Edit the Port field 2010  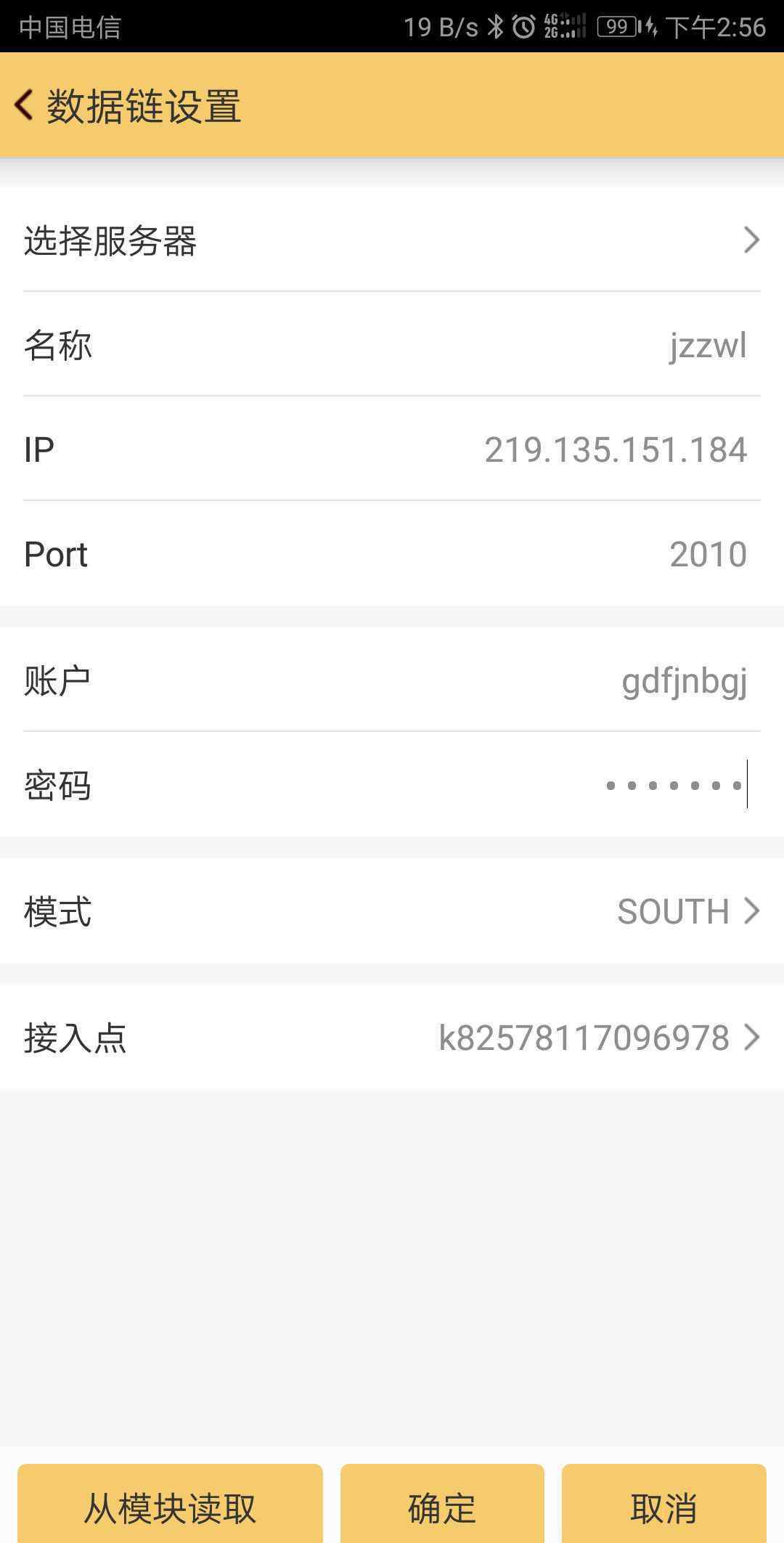[x=392, y=554]
